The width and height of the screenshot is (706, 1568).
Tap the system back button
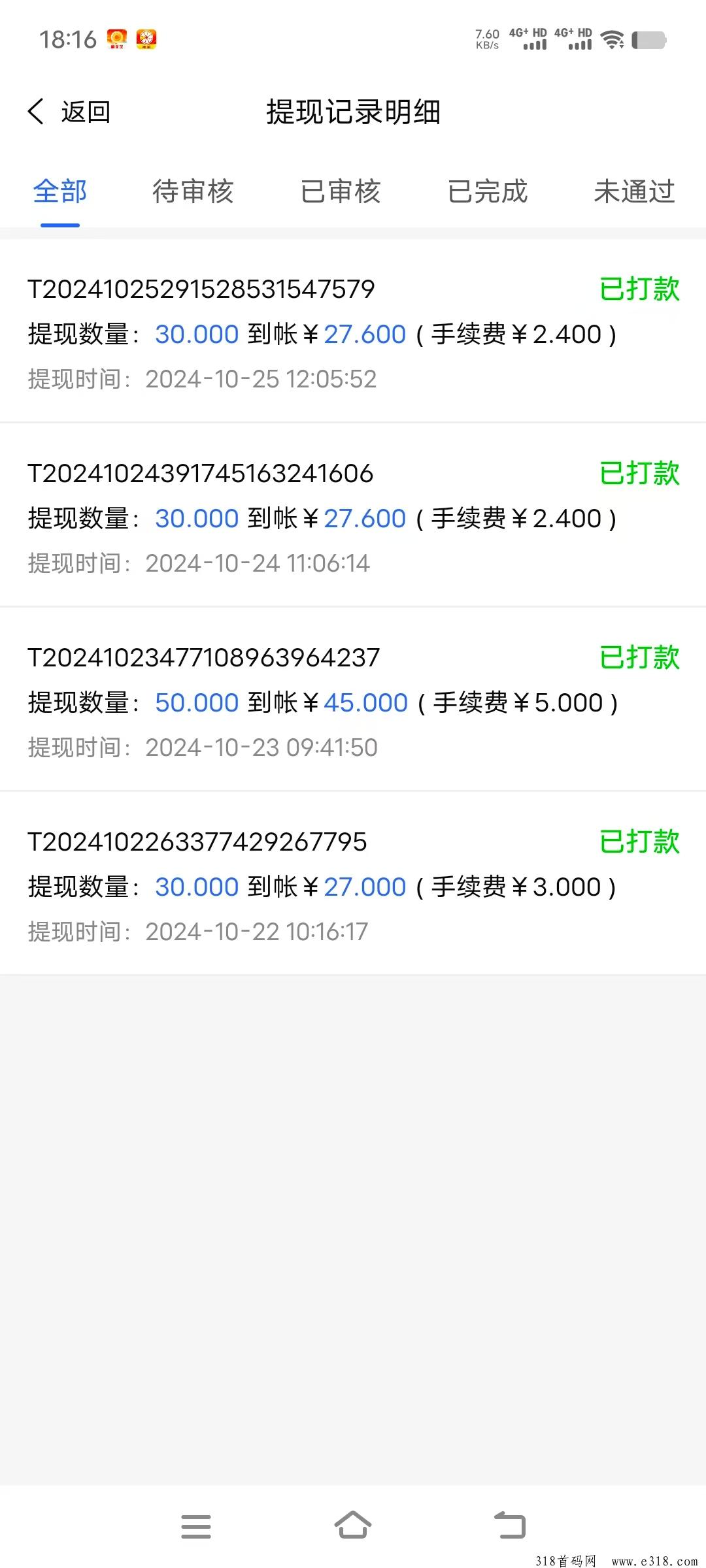click(x=510, y=1526)
